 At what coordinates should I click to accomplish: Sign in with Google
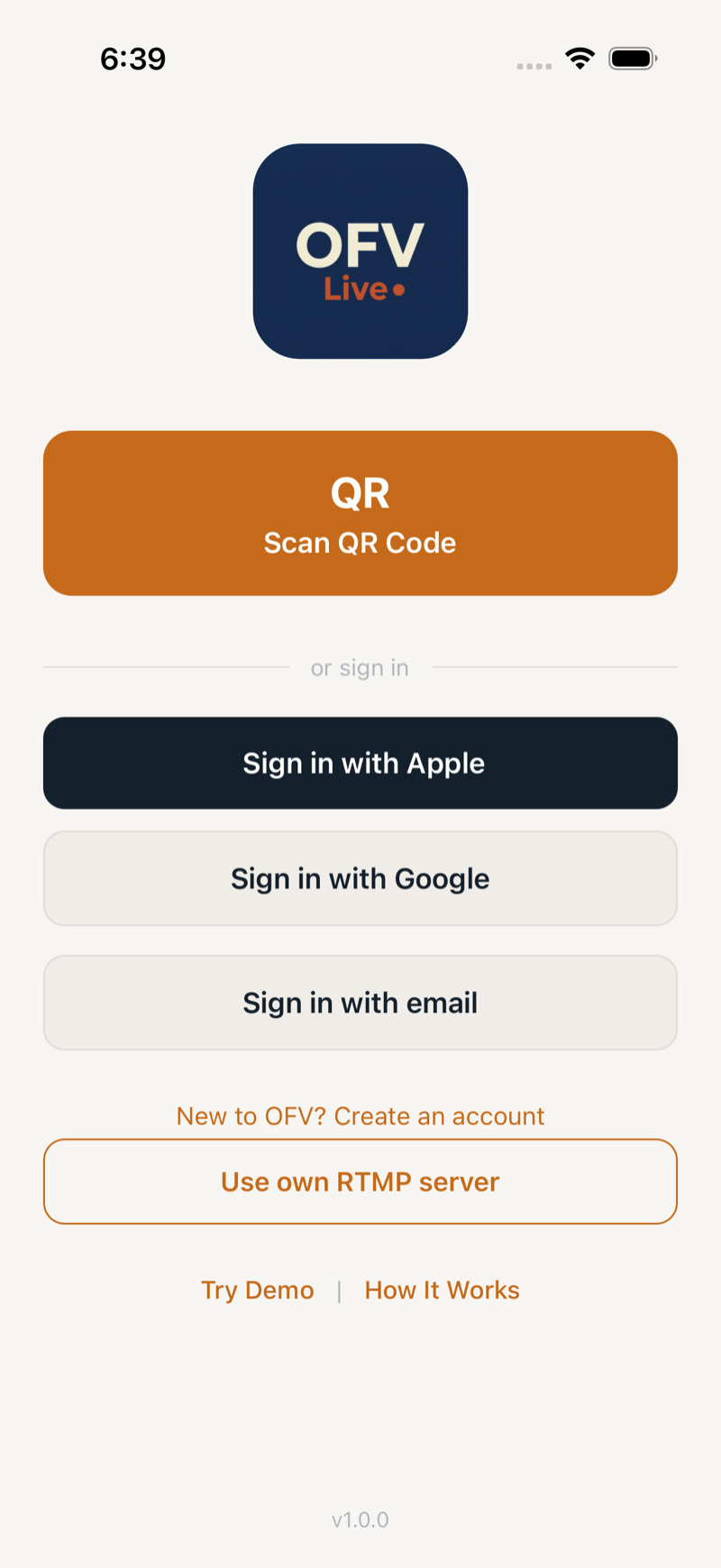(360, 877)
